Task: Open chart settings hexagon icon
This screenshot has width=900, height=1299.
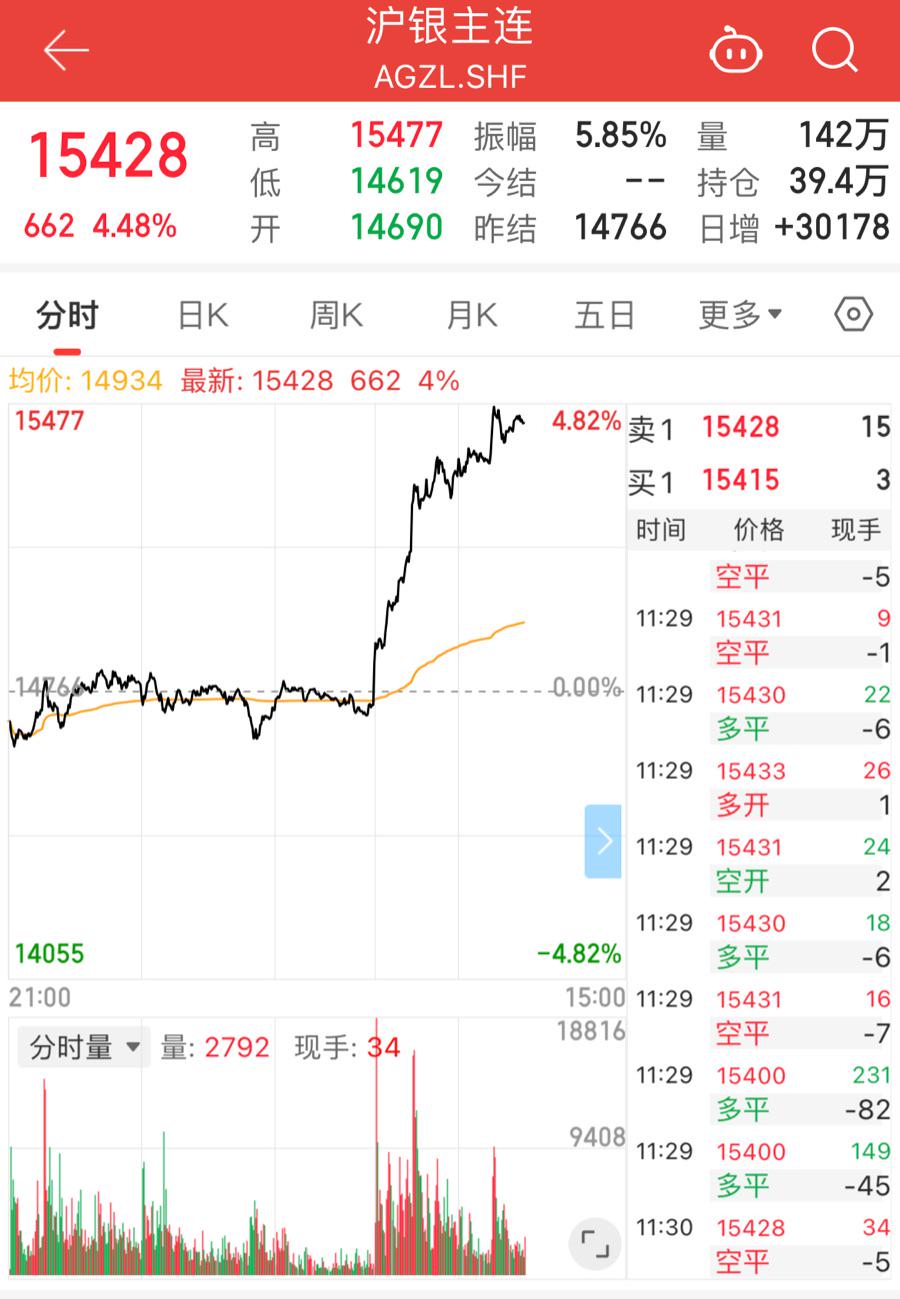Action: point(853,315)
